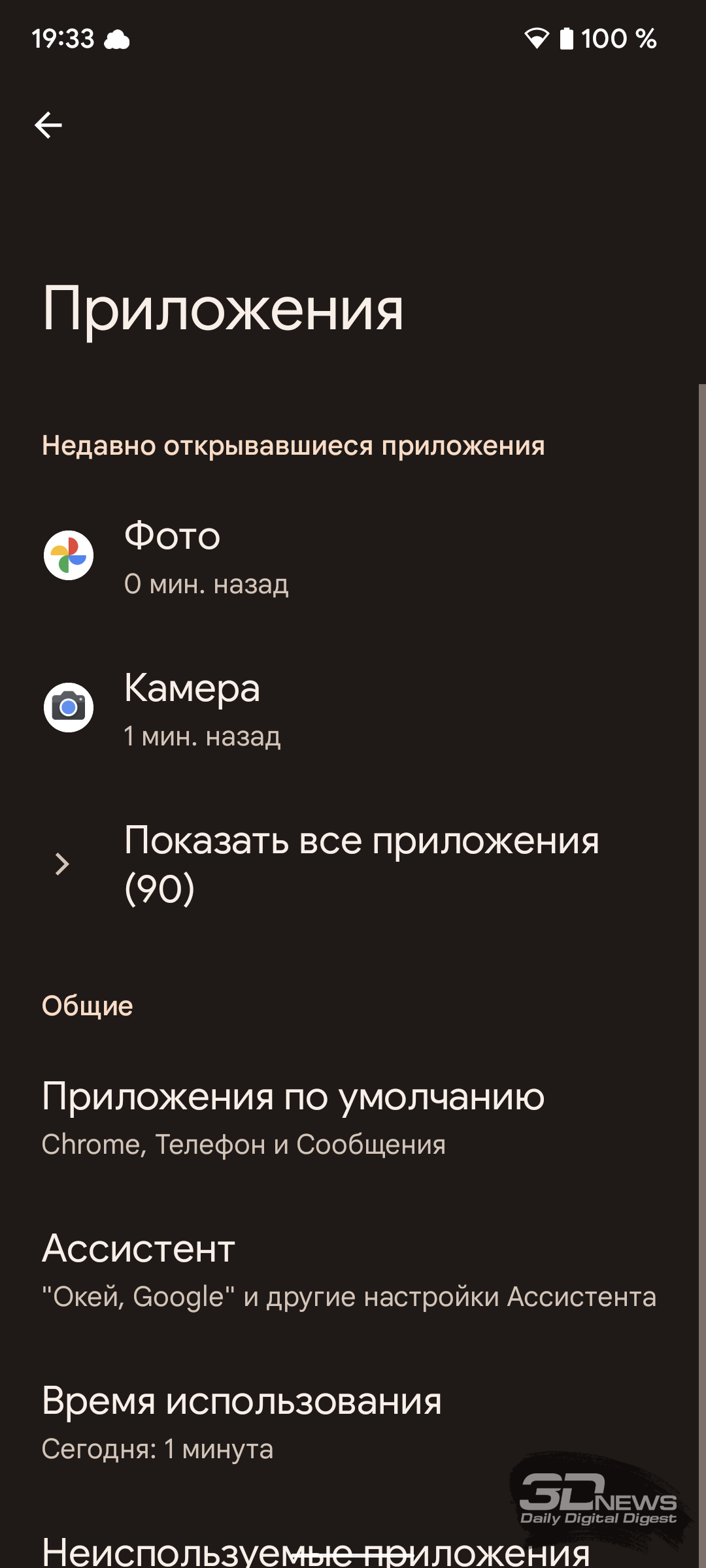Open Приложения по умолчанию settings
Screen dimensions: 706x1568
click(x=353, y=1118)
